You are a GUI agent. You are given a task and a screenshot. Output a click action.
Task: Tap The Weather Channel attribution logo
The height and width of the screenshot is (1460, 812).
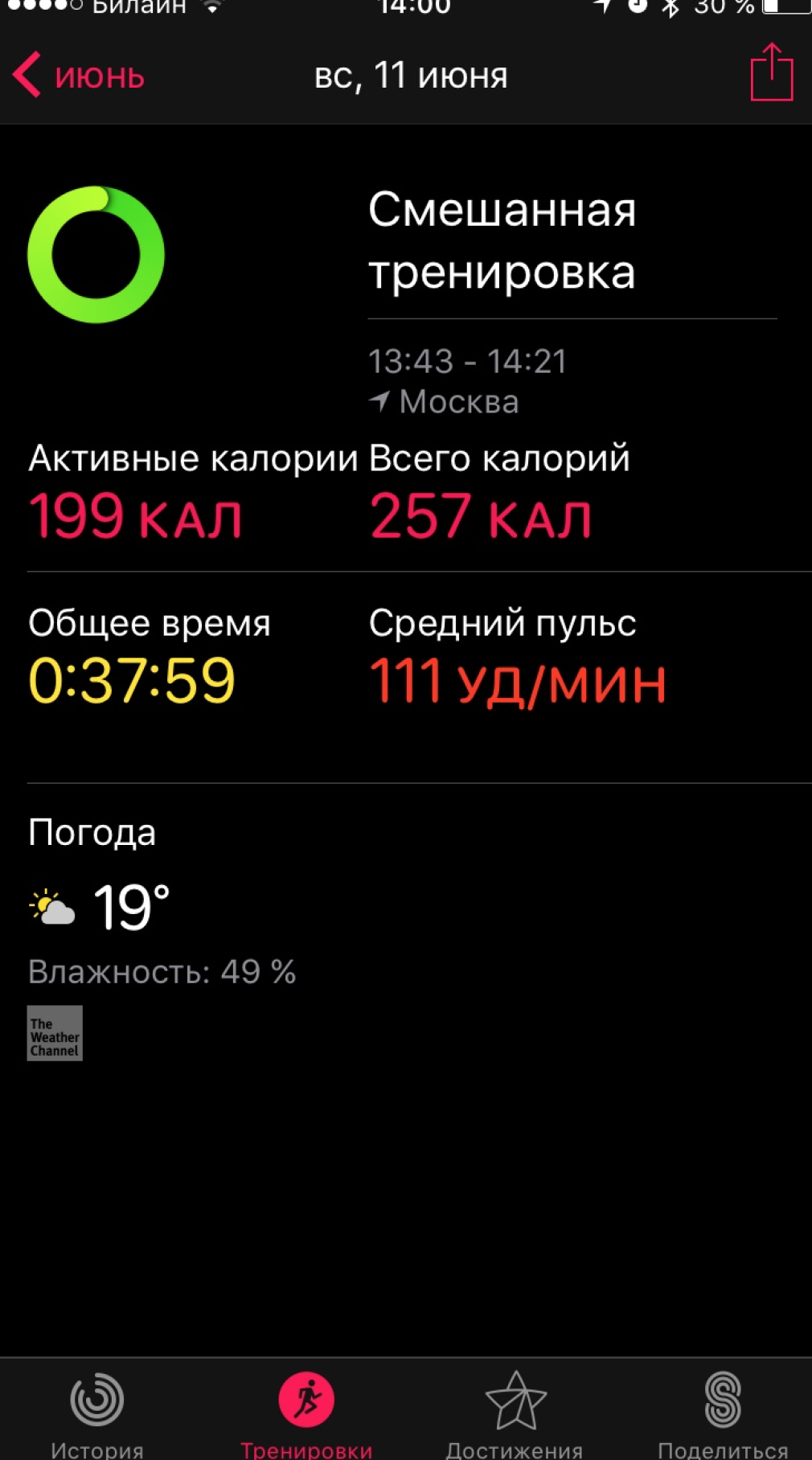coord(55,1033)
